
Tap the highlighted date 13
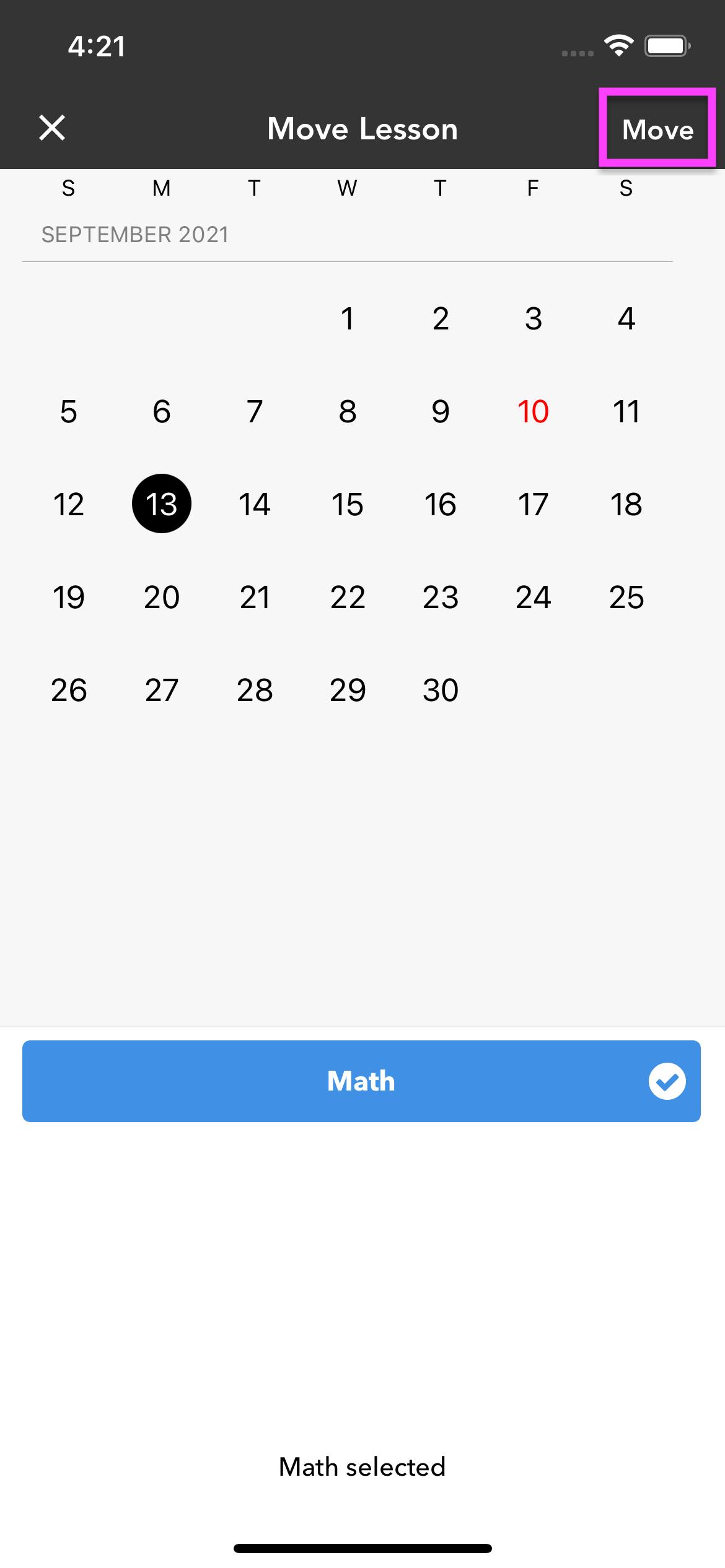click(x=162, y=503)
